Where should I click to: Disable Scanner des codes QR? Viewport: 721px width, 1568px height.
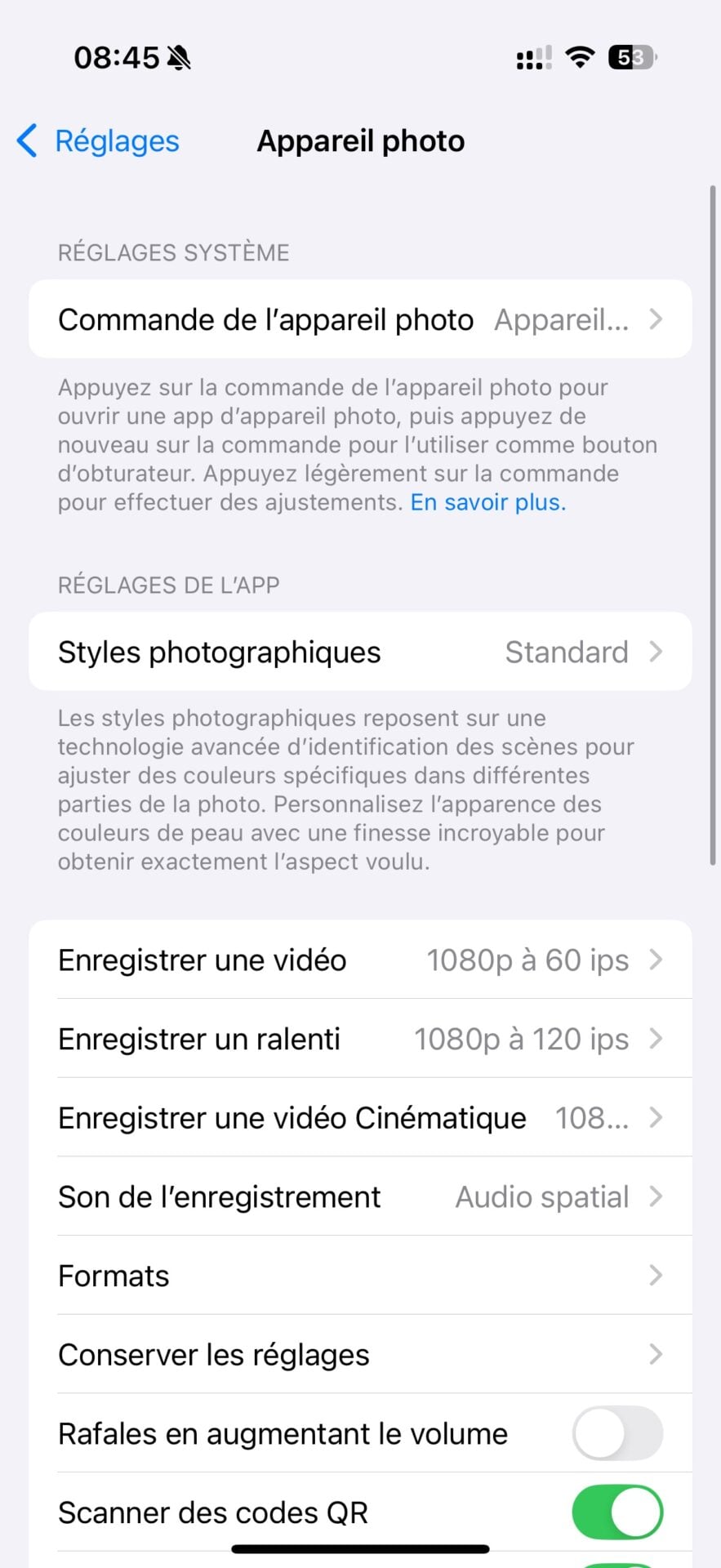[x=616, y=1512]
